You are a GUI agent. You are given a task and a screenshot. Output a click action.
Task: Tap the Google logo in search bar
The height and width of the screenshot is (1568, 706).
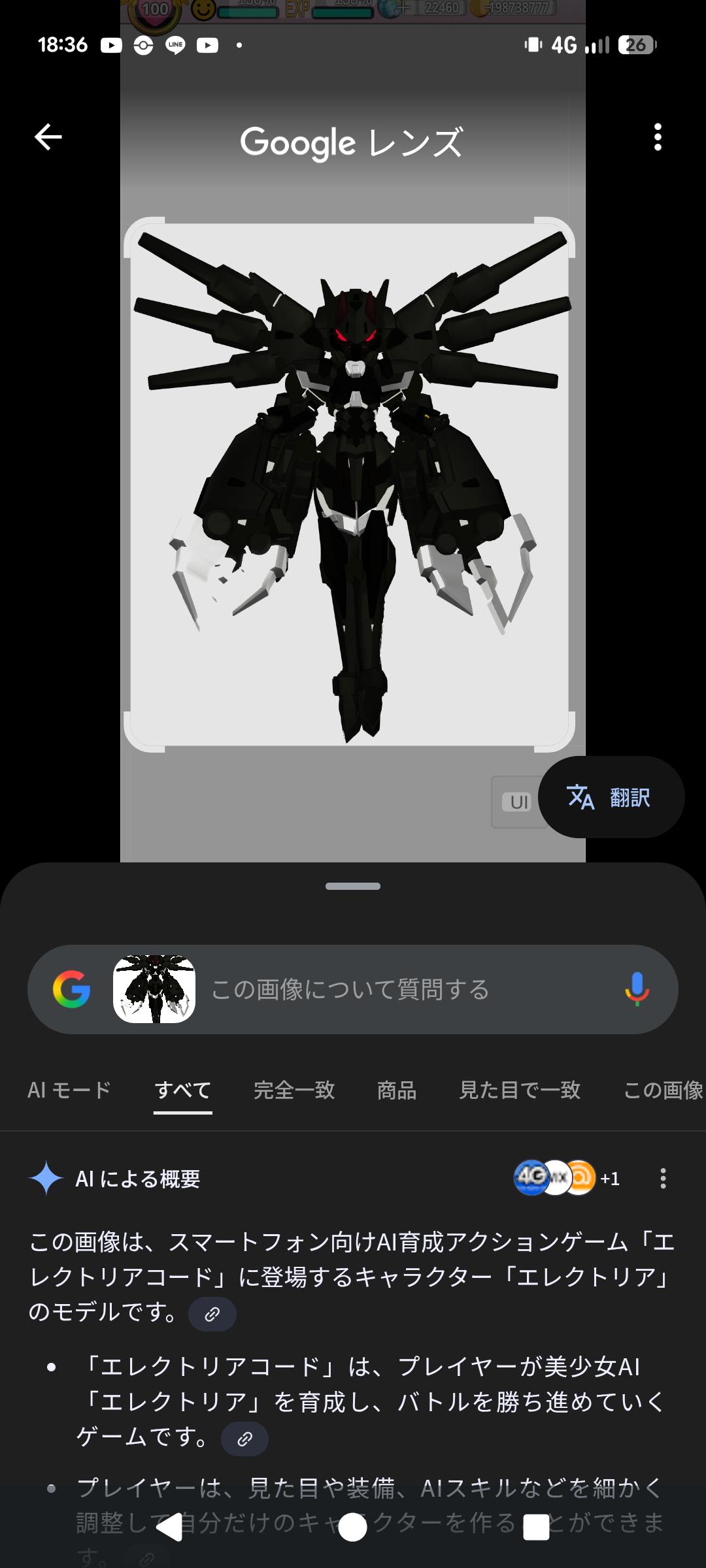click(x=72, y=989)
